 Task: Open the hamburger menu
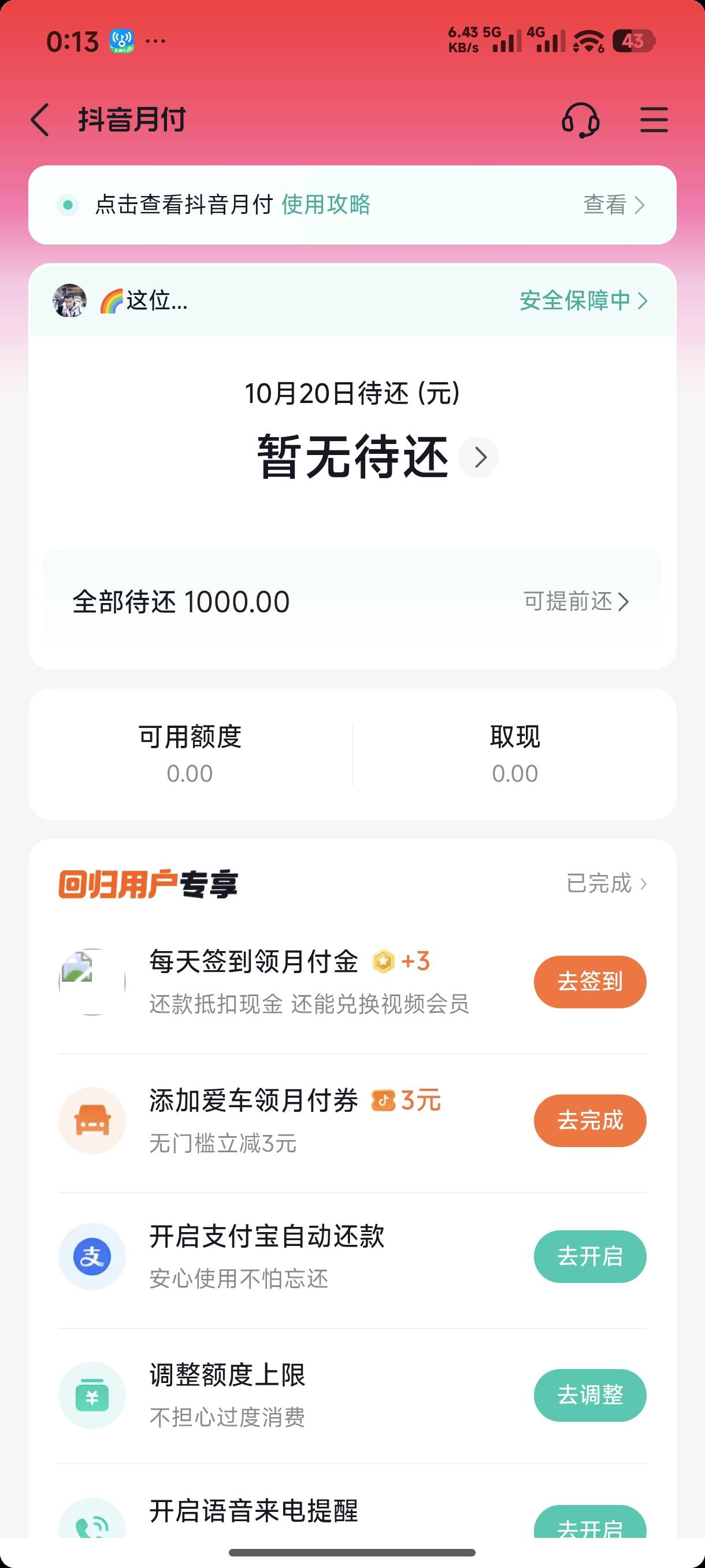coord(654,119)
